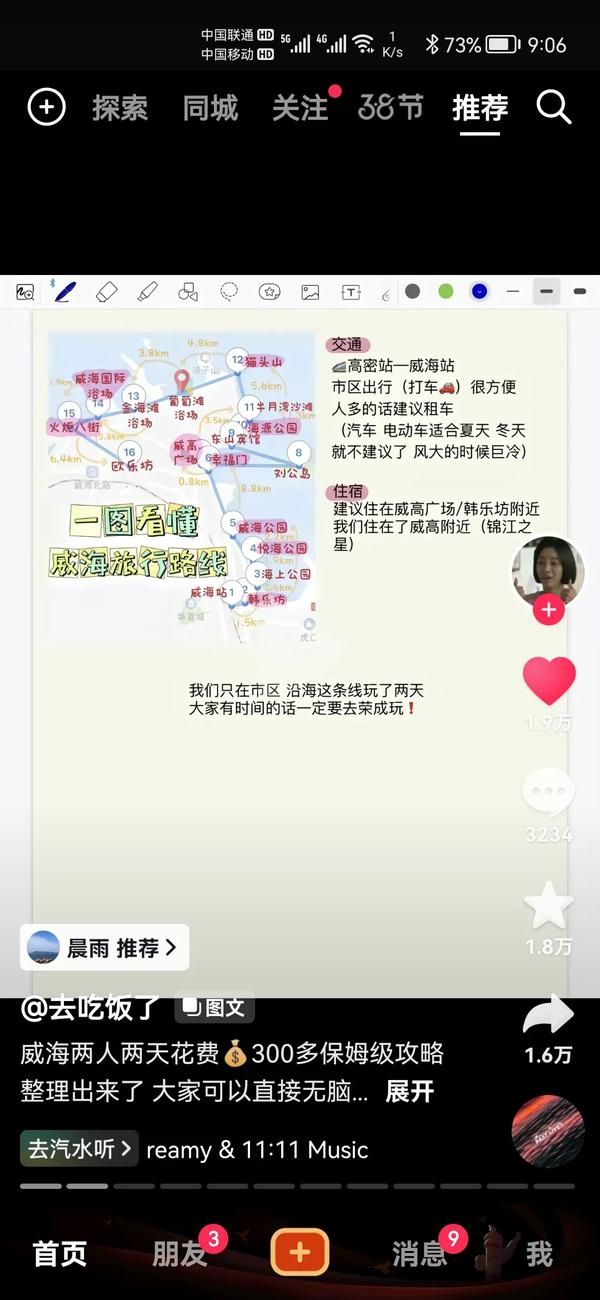The width and height of the screenshot is (600, 1300).
Task: Open @去吃饭了 author profile
Action: [x=92, y=1007]
